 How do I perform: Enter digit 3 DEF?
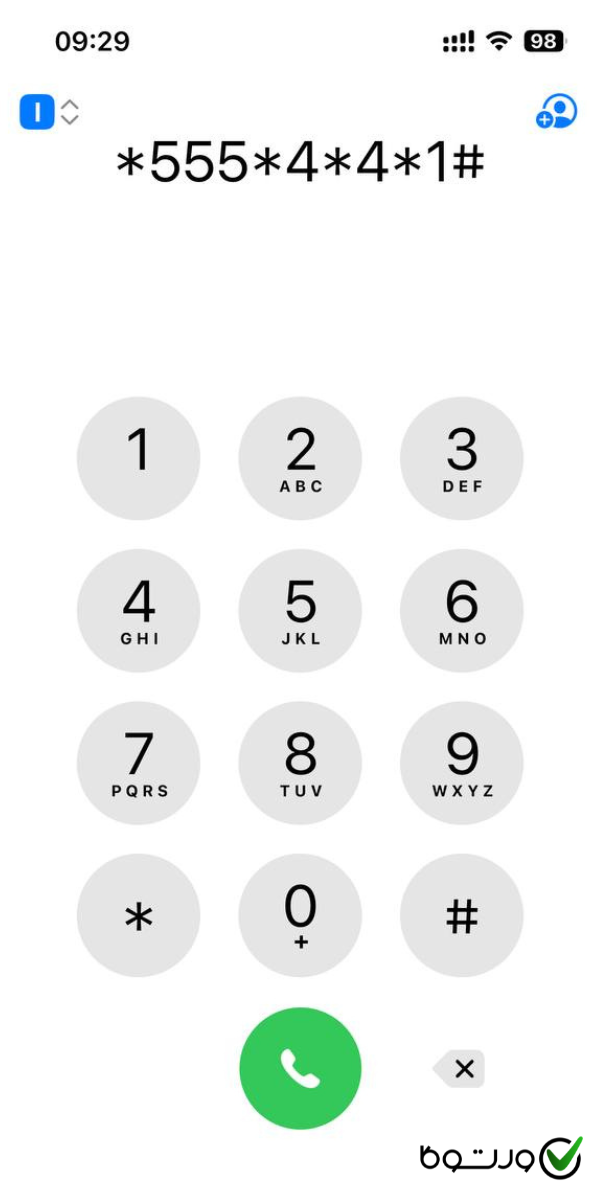pos(462,458)
